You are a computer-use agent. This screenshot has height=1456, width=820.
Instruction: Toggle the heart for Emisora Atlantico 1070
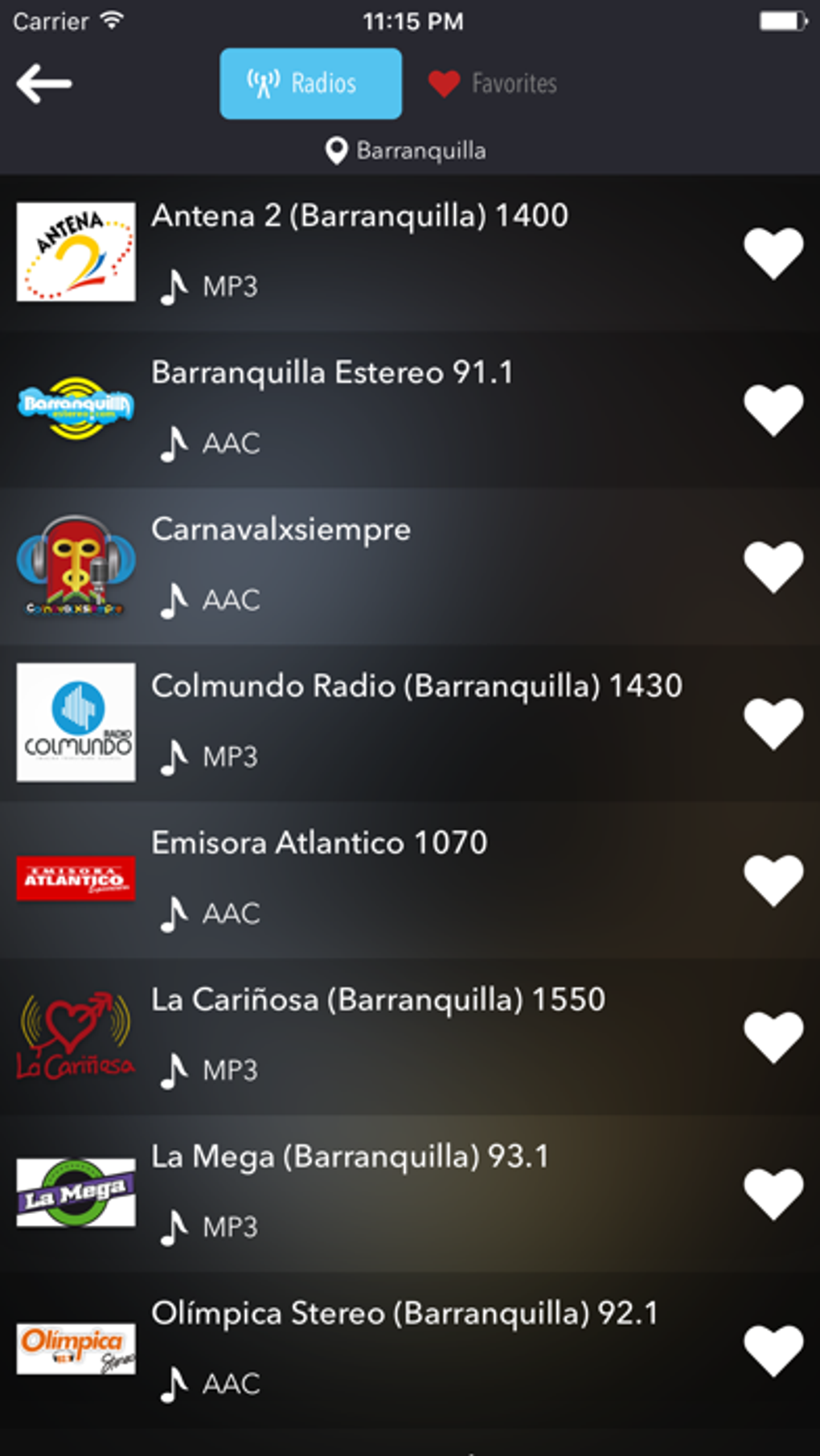pos(773,879)
